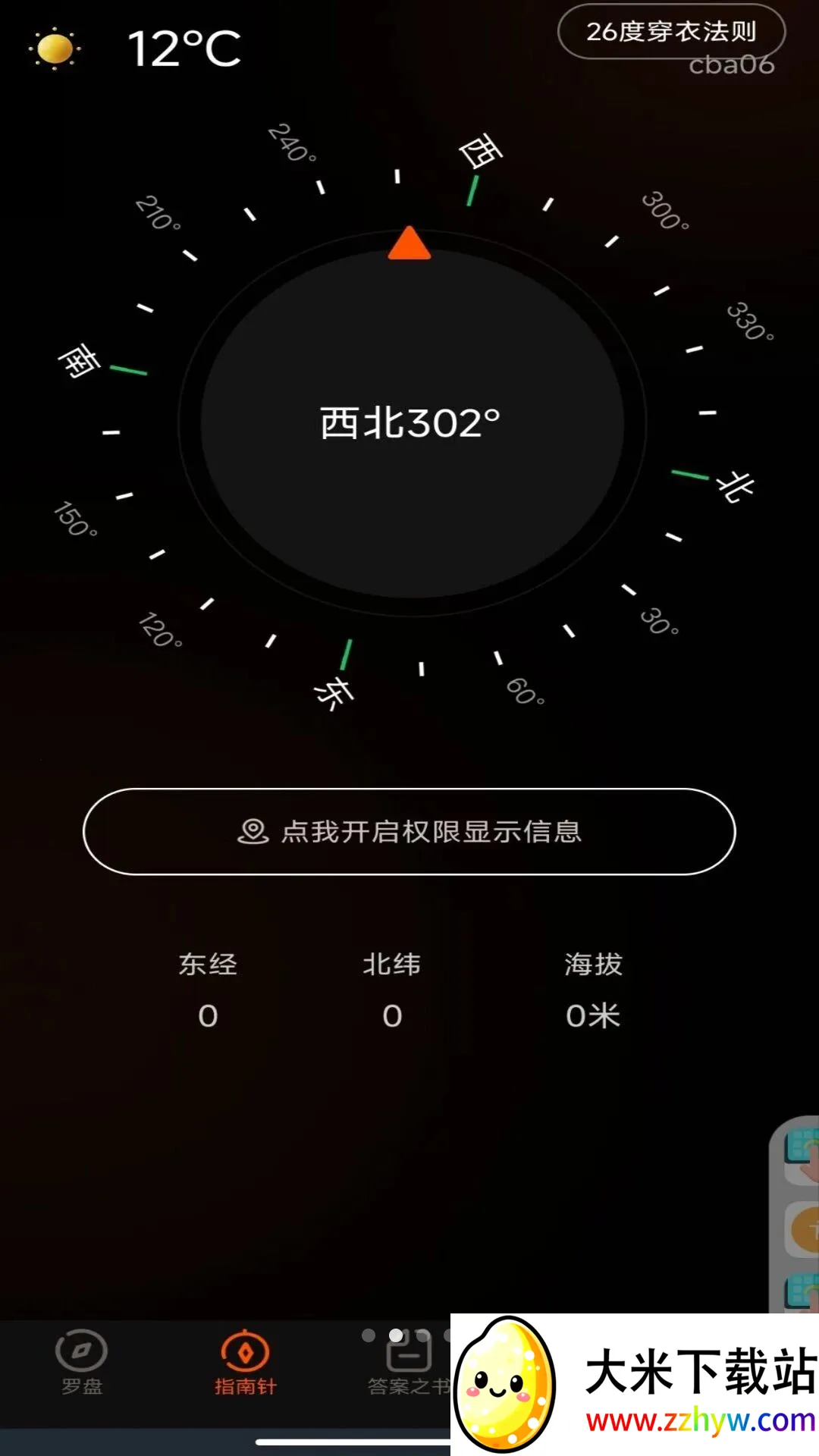Tap the sun weather icon

tap(54, 49)
